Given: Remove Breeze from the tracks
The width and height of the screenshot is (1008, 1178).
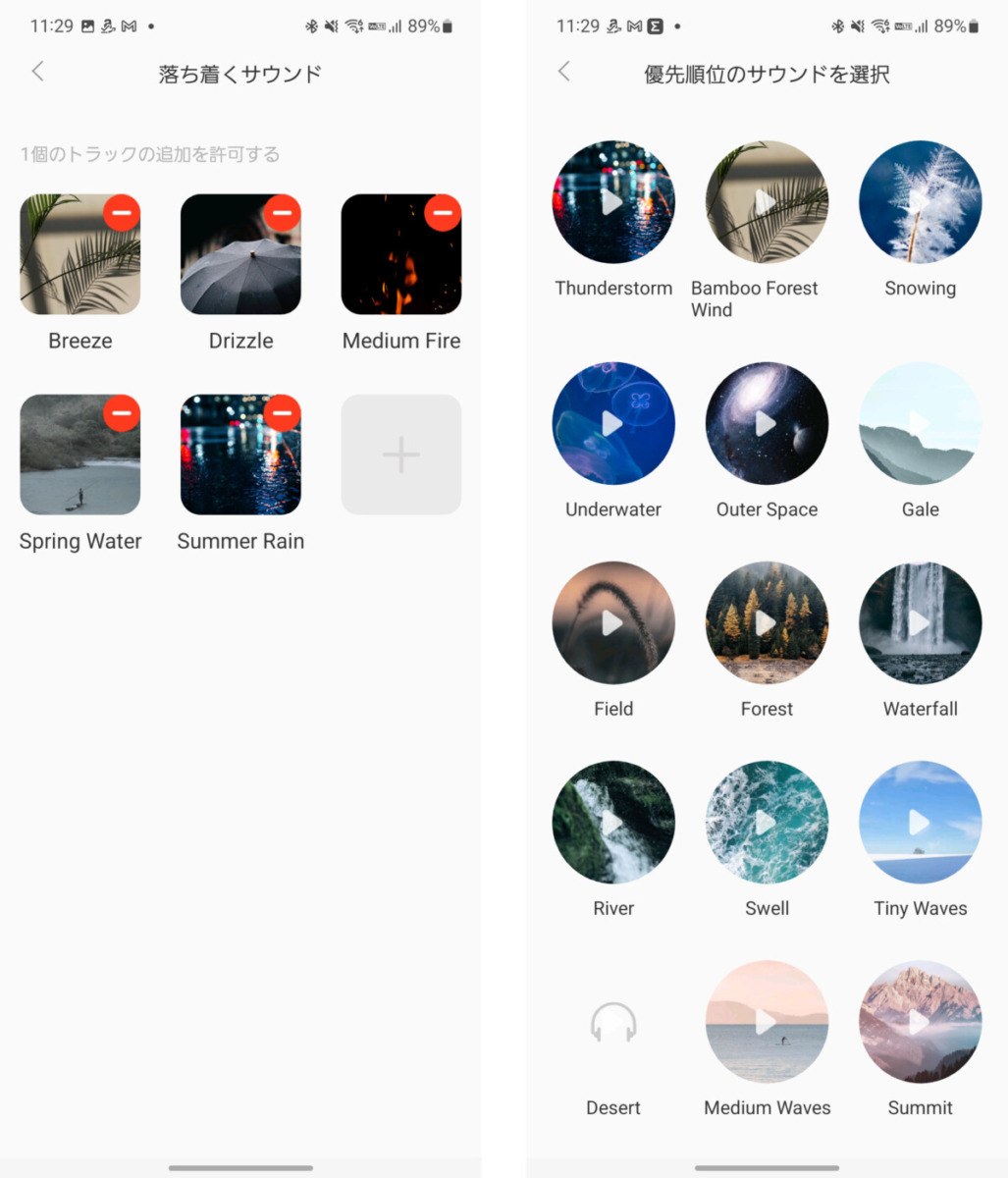Looking at the screenshot, I should 122,212.
